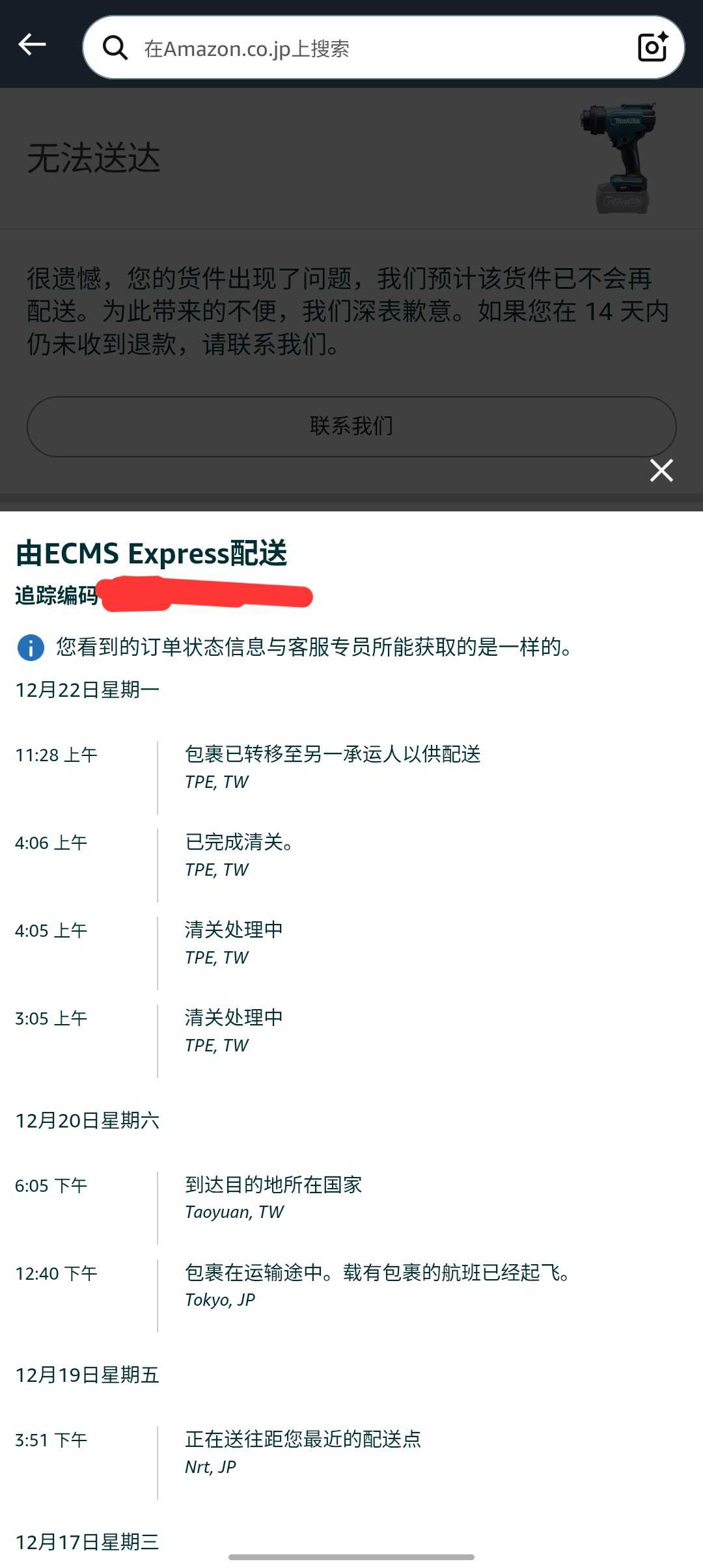Open camera lens search icon
The image size is (703, 1568).
pos(653,47)
